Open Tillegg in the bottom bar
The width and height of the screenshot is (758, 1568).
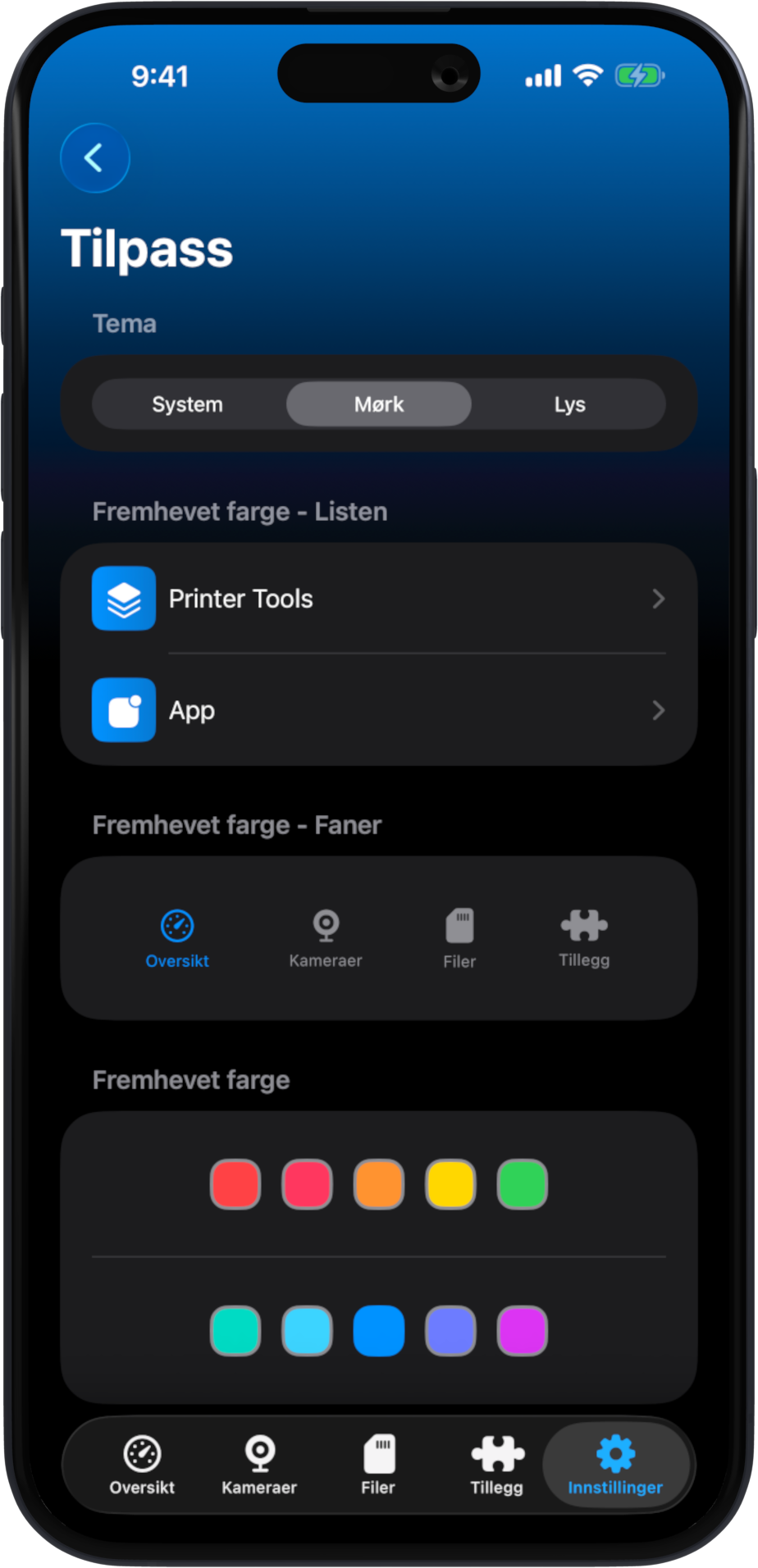pos(497,1465)
